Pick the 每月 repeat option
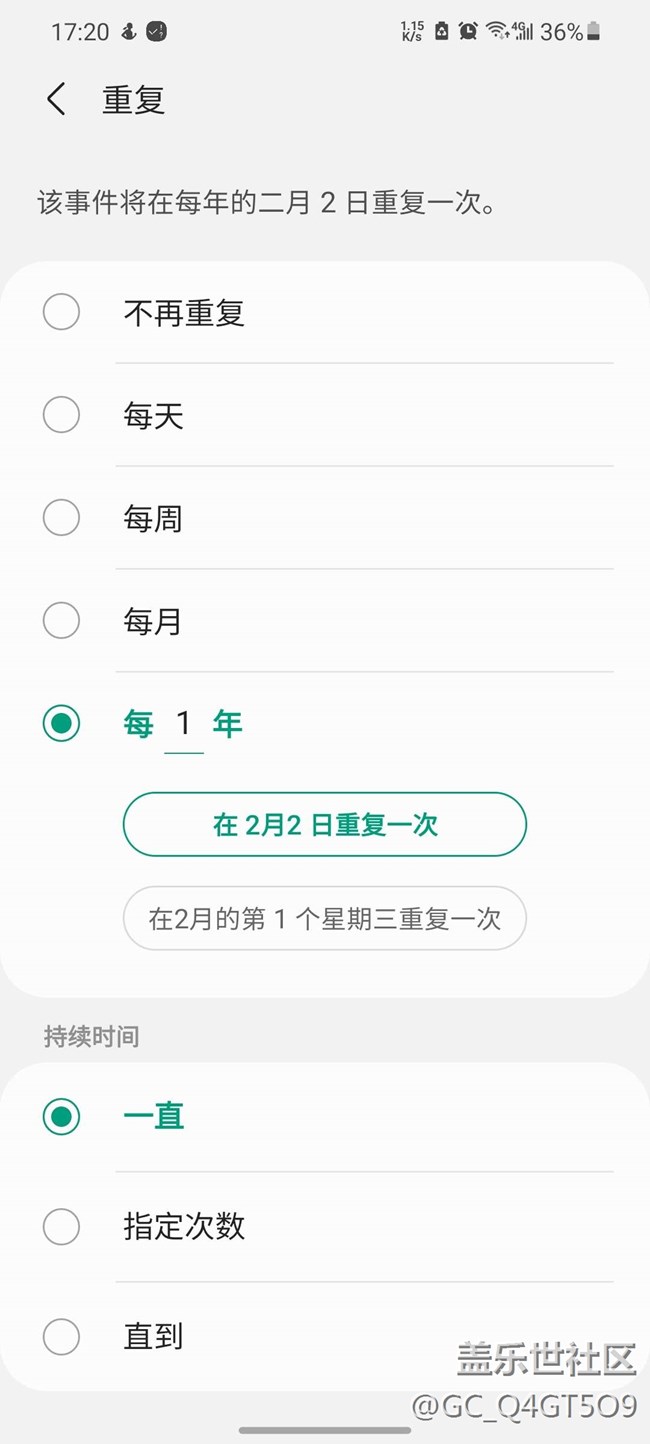Image resolution: width=650 pixels, height=1444 pixels. 325,621
